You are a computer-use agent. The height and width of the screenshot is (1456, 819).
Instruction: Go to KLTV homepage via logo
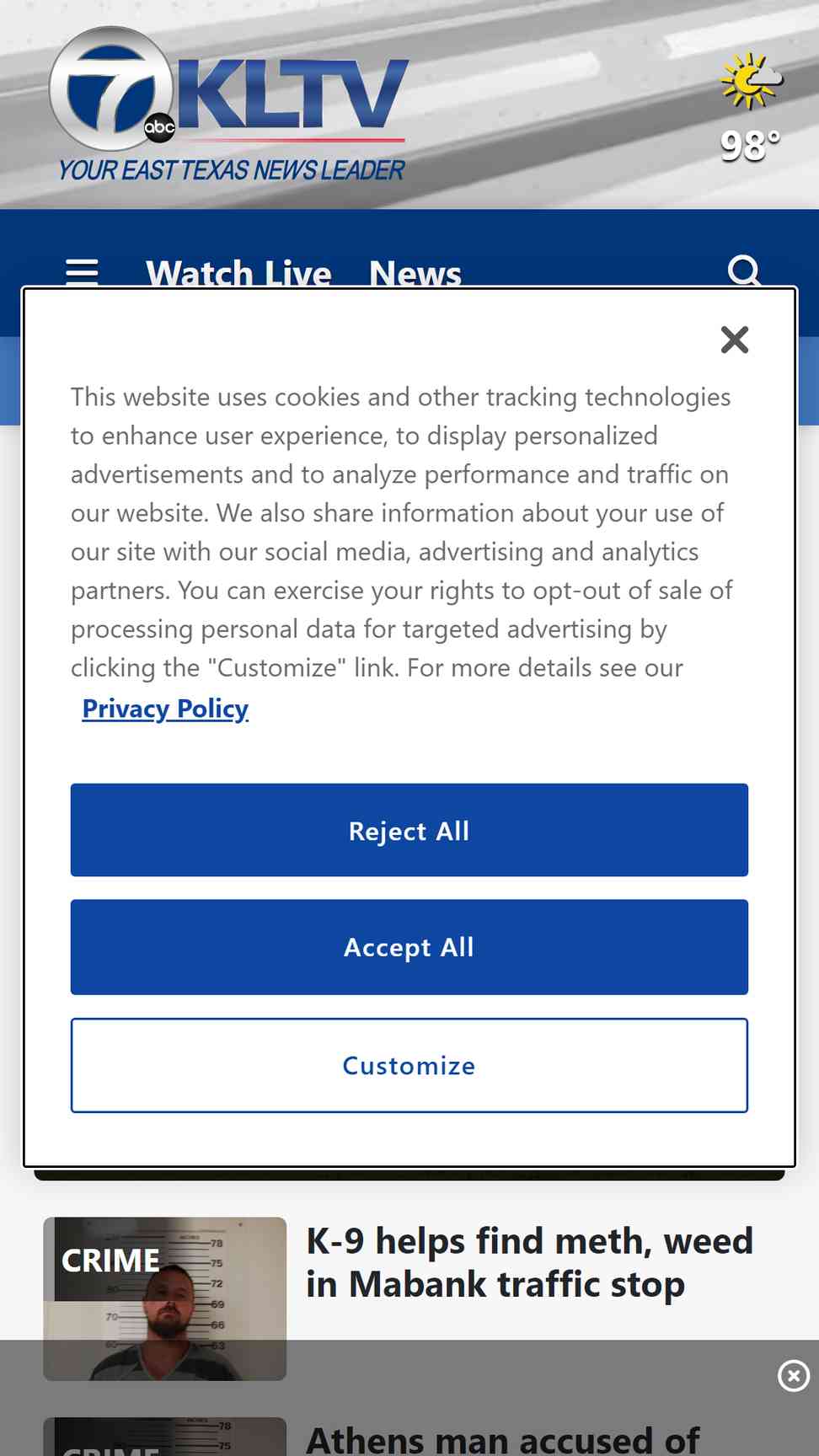click(229, 104)
